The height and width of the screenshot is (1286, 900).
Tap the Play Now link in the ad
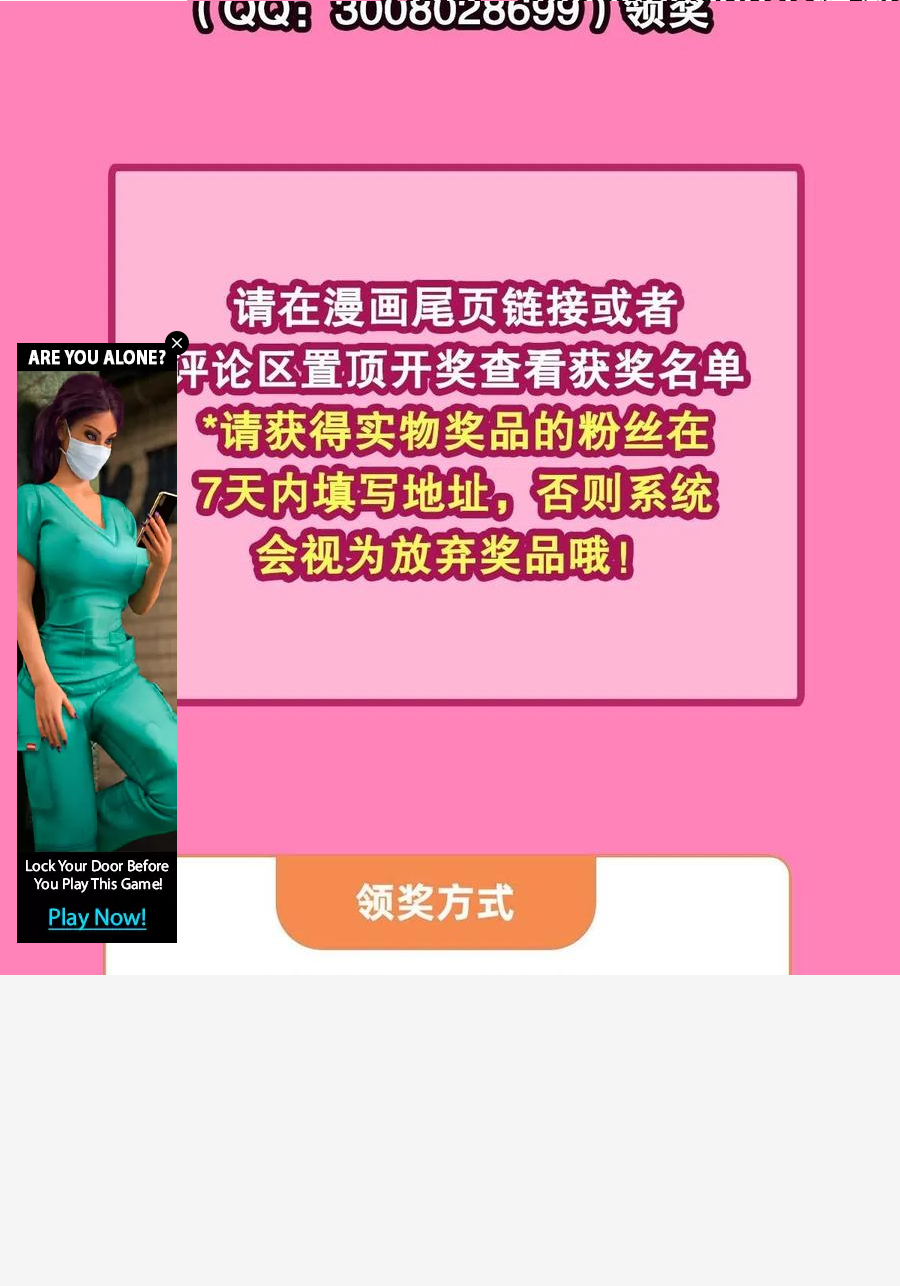pyautogui.click(x=97, y=917)
